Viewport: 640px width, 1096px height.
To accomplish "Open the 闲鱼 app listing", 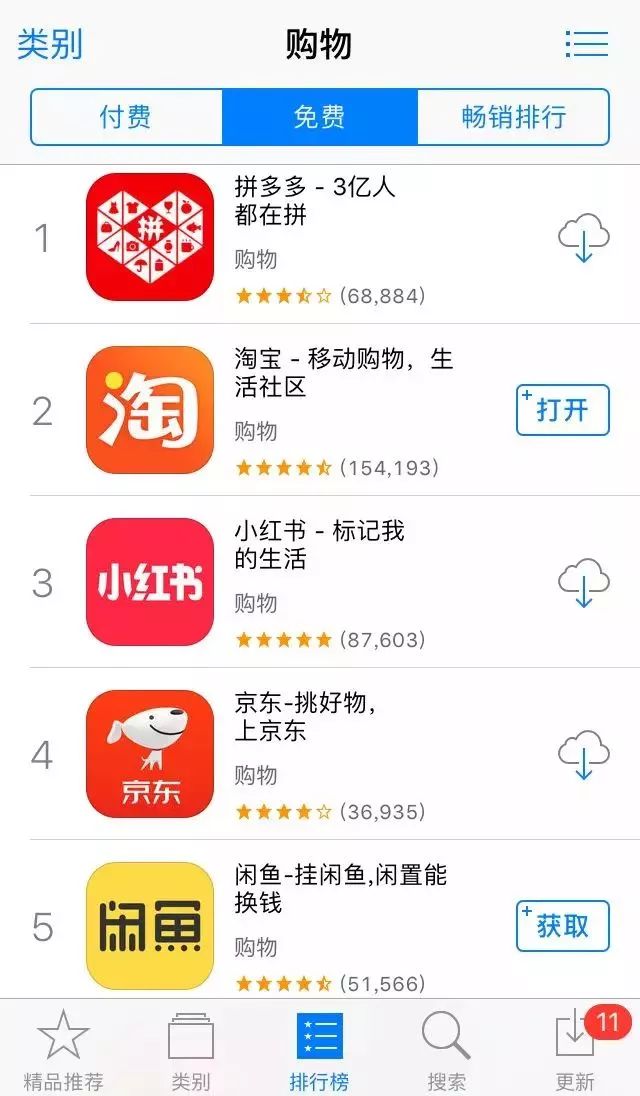I will [x=150, y=926].
